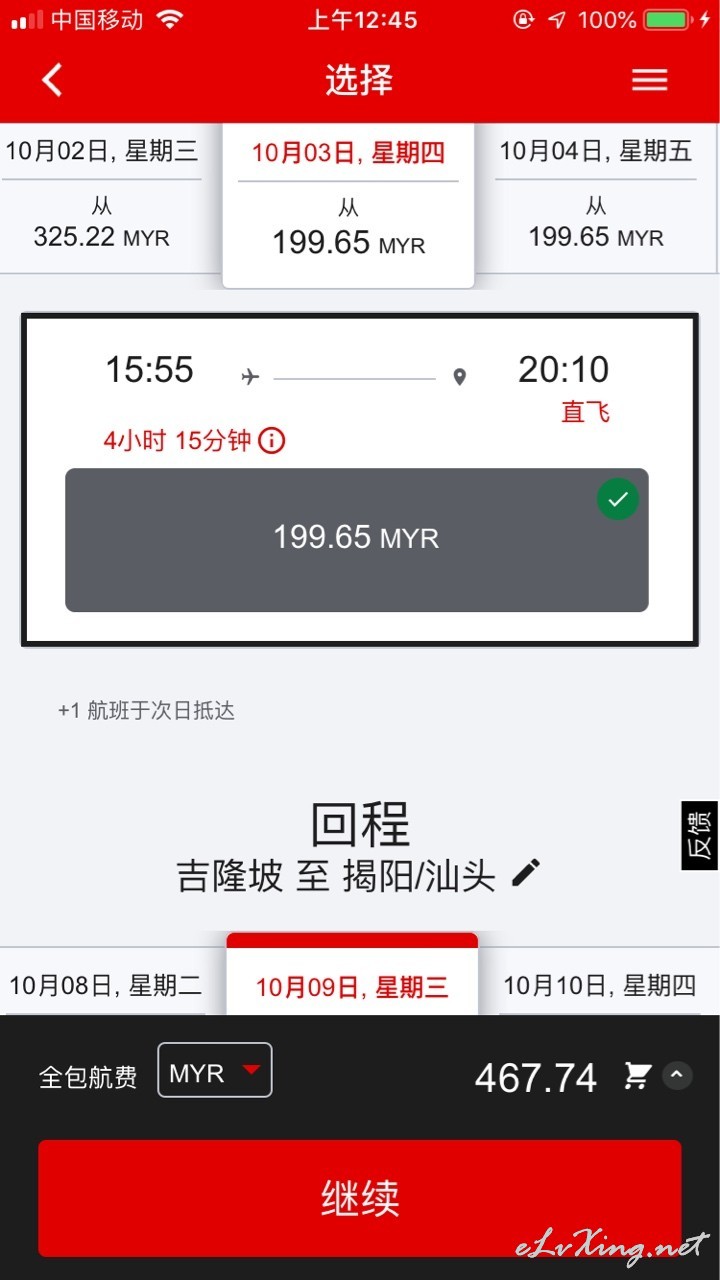Edit the return route with the pencil
The height and width of the screenshot is (1280, 720).
(x=525, y=873)
